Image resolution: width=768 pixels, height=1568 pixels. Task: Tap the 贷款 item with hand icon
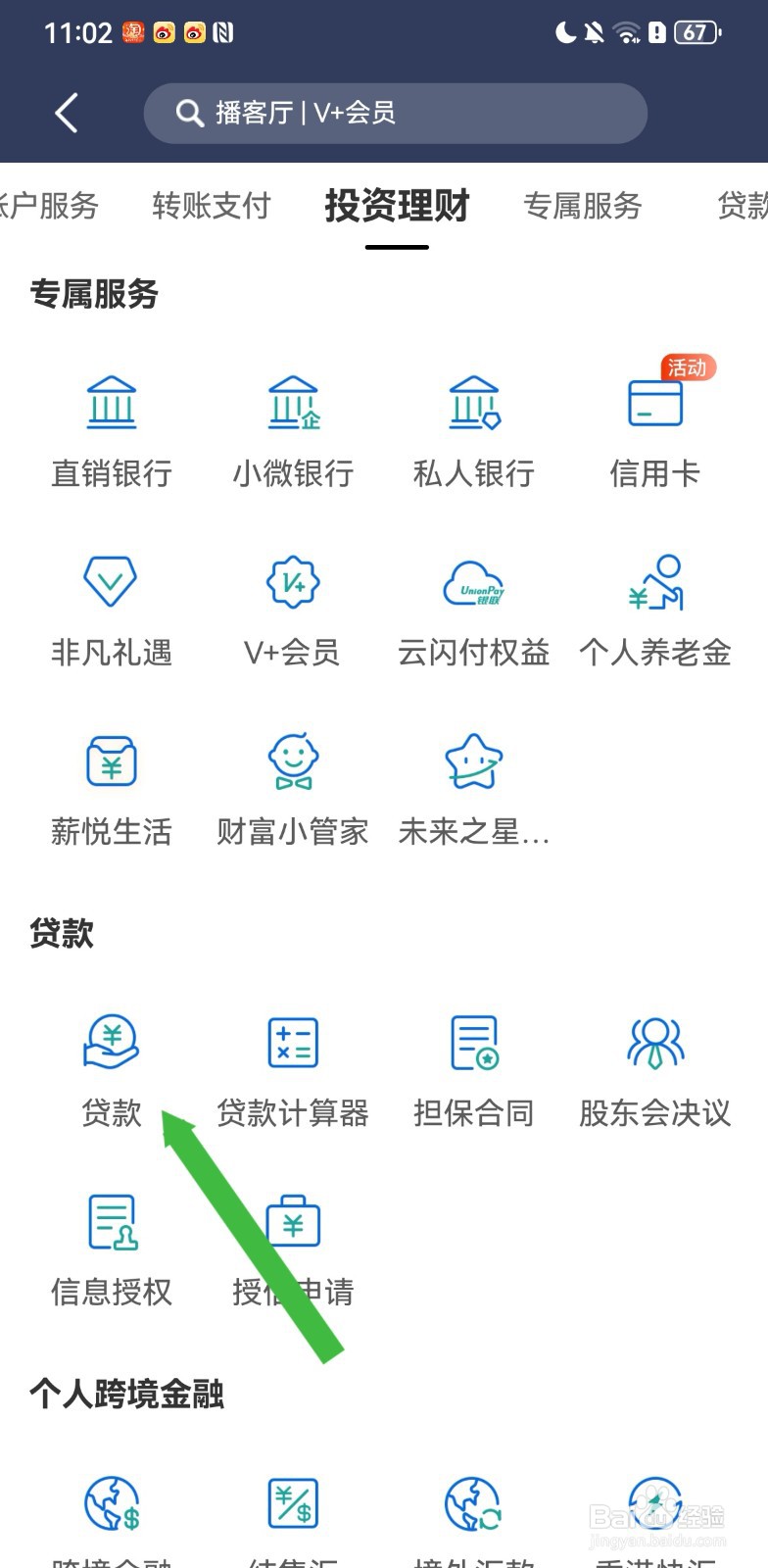[x=112, y=1069]
